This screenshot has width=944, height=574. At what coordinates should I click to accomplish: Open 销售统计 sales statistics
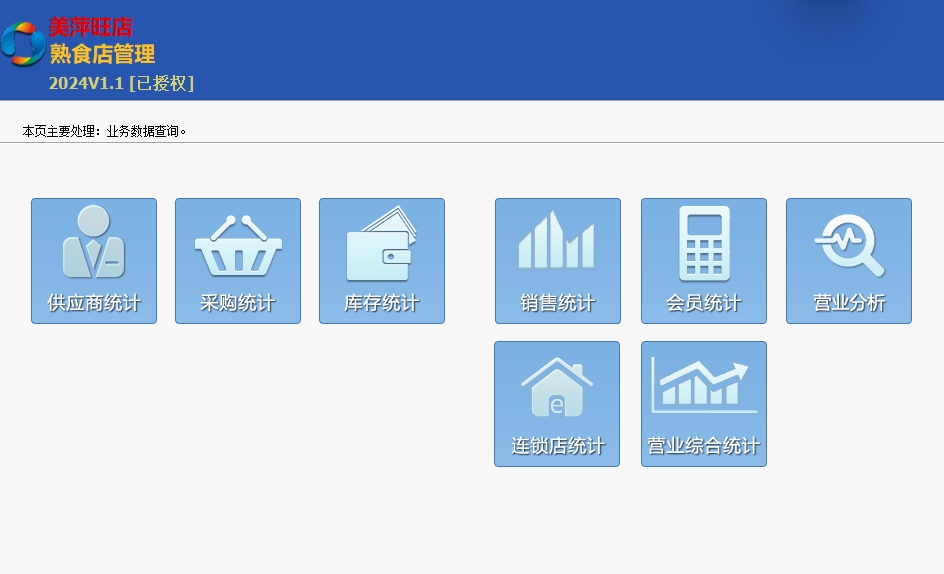point(558,261)
